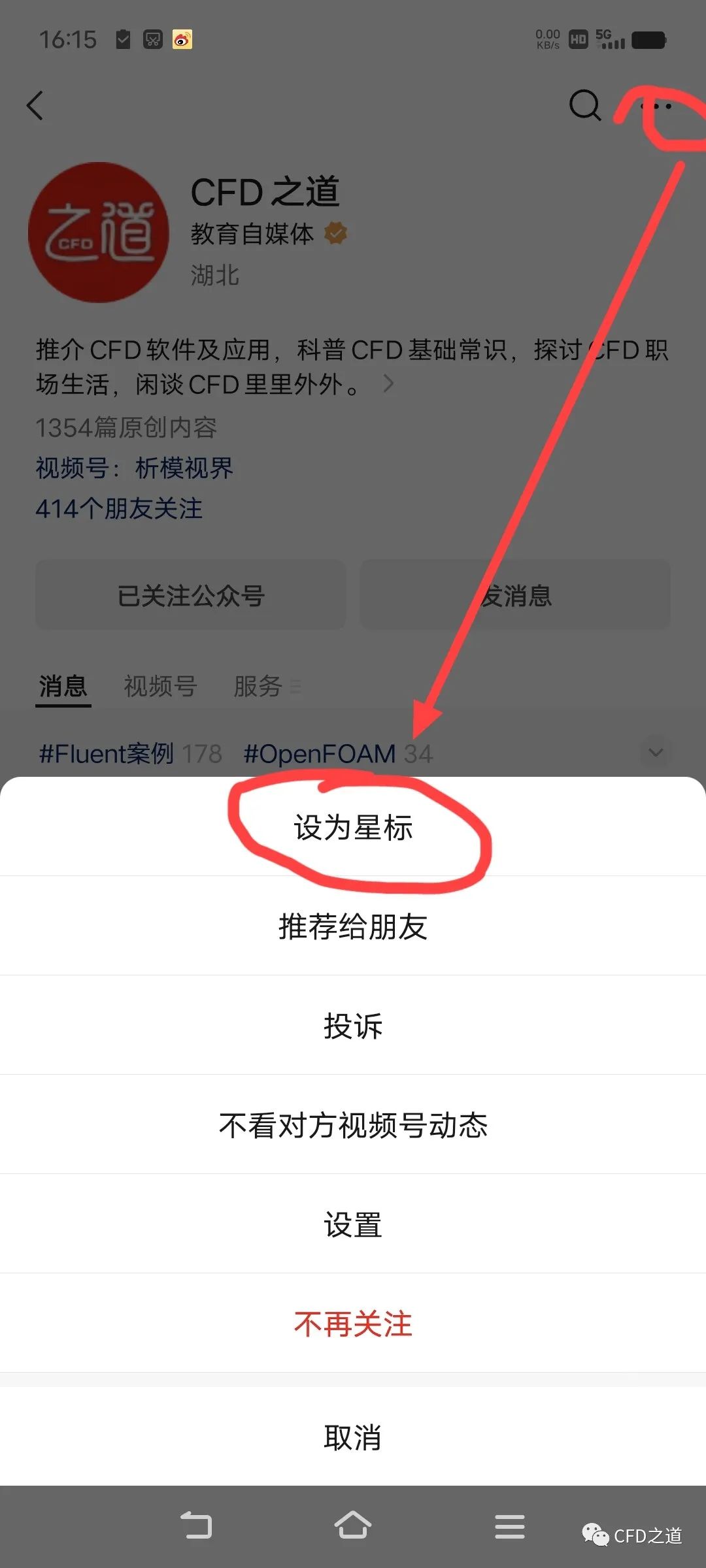The height and width of the screenshot is (1568, 706).
Task: Open the system recent apps menu
Action: [510, 1526]
